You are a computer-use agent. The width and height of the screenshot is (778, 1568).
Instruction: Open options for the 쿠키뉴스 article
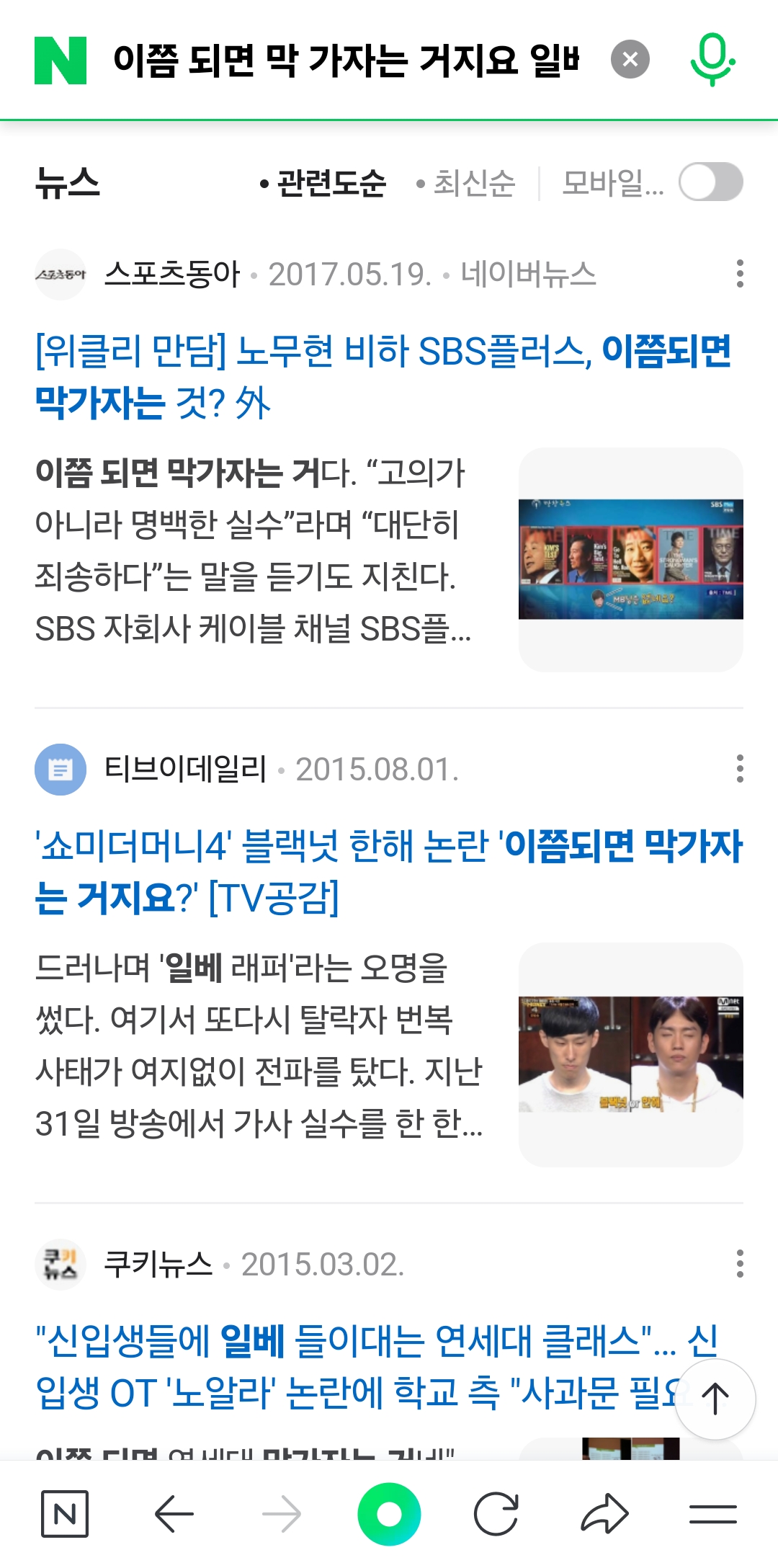(x=739, y=1264)
